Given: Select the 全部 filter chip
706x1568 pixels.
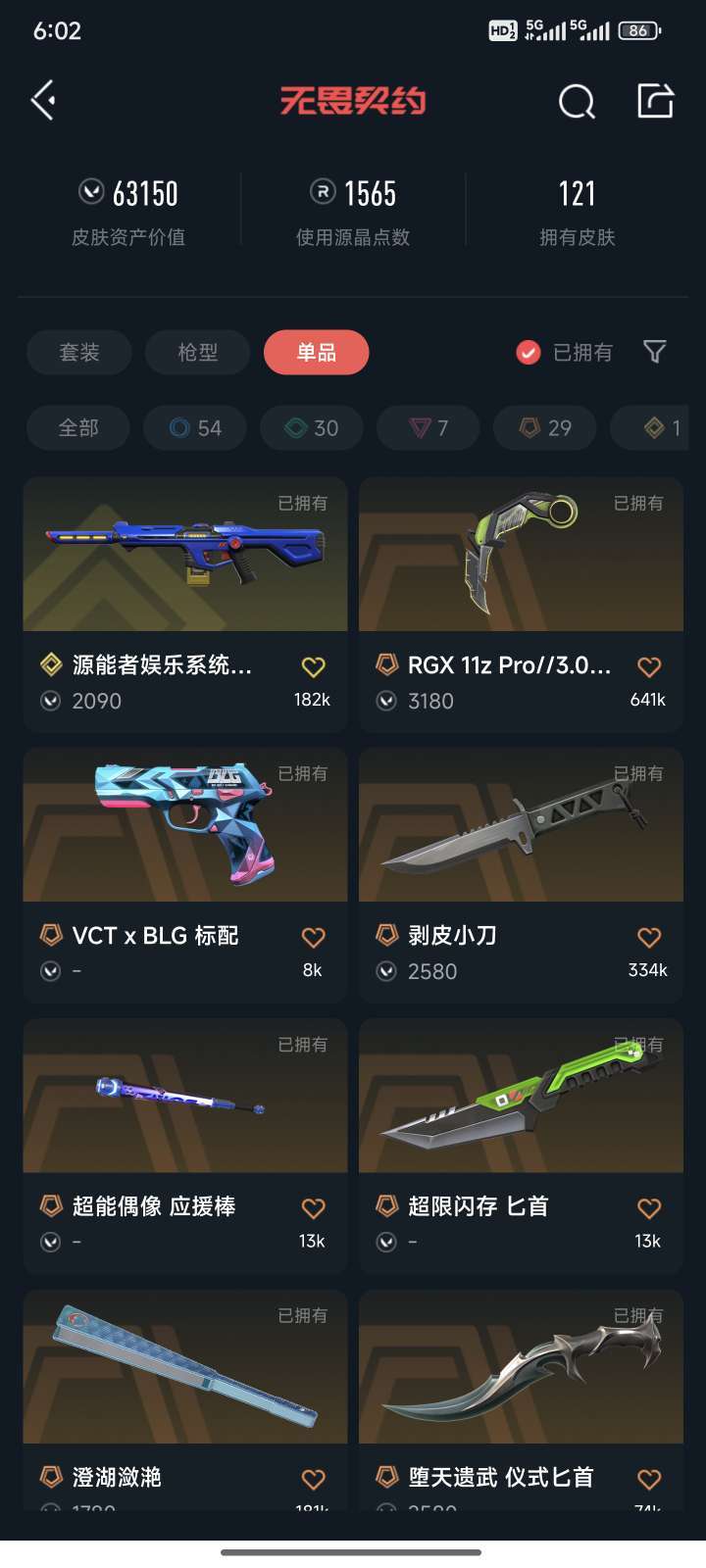Looking at the screenshot, I should (x=78, y=427).
